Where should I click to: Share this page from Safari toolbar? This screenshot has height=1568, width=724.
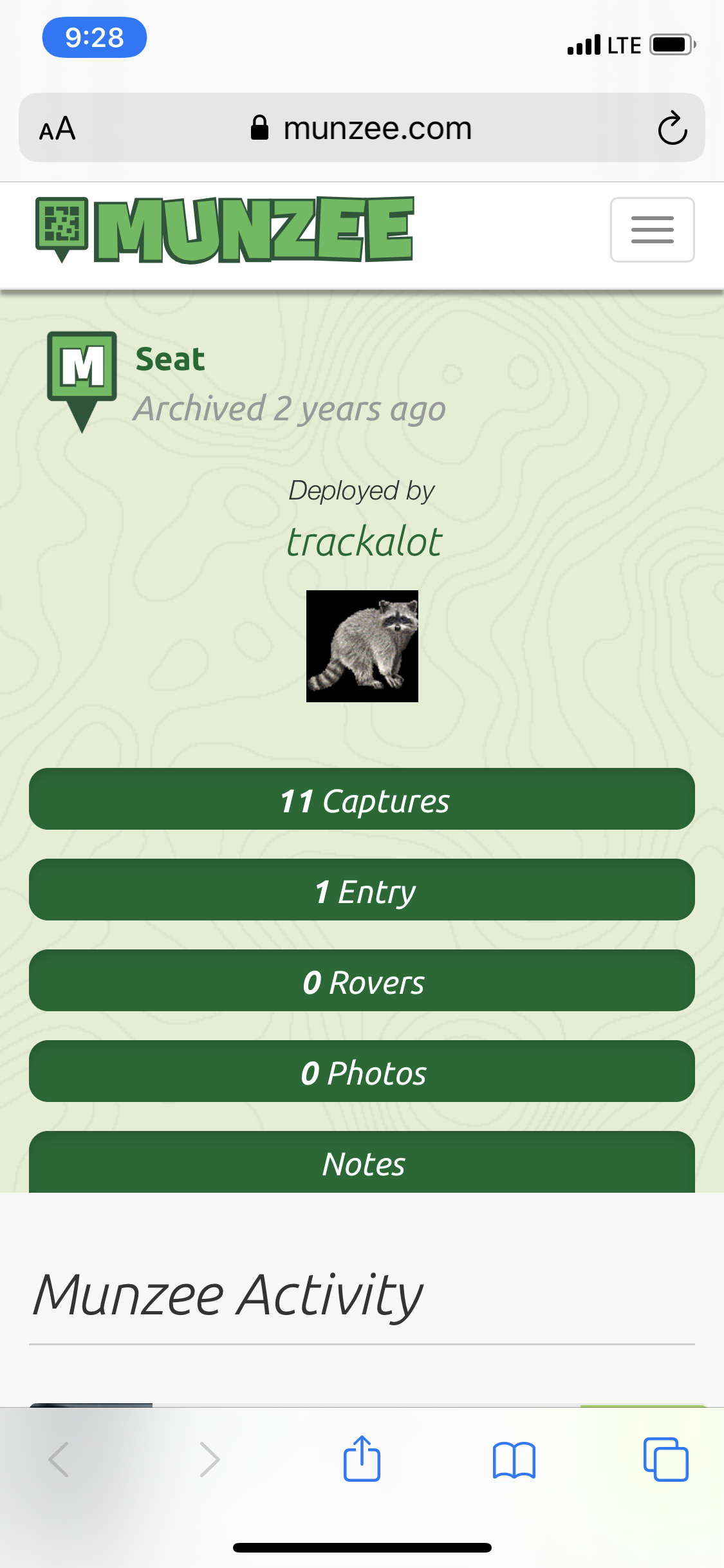(x=362, y=1459)
